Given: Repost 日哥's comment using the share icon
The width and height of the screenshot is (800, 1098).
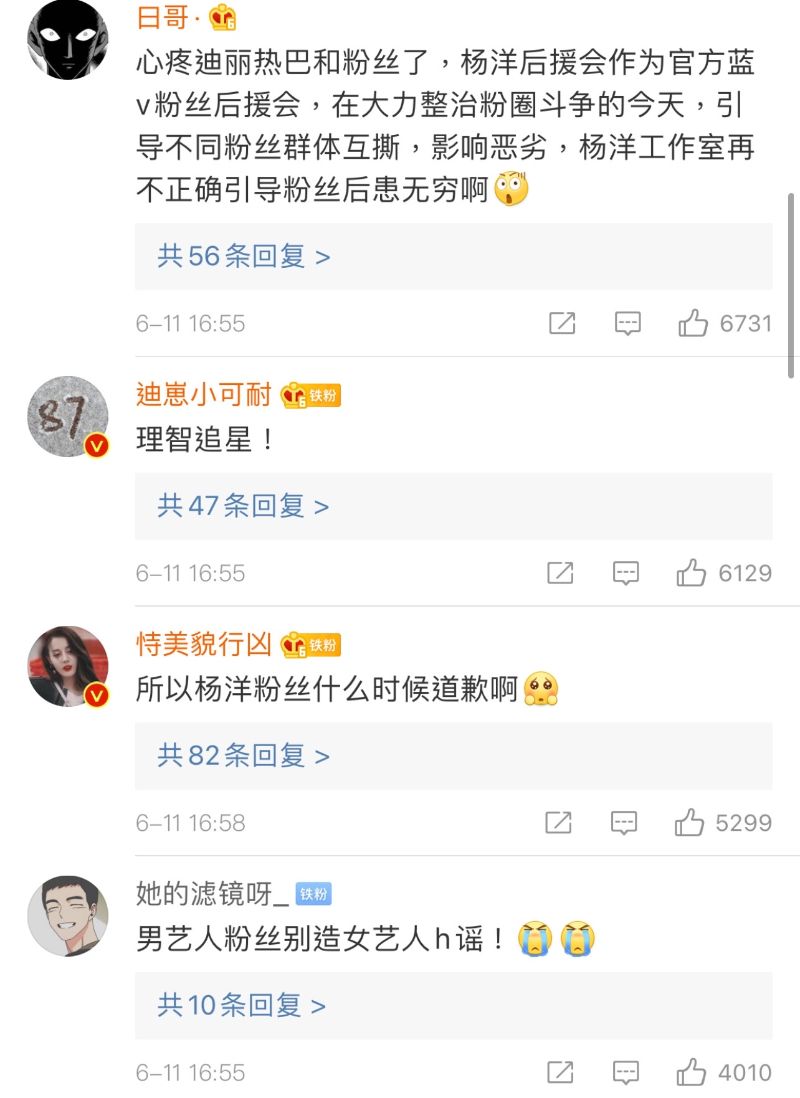Looking at the screenshot, I should pos(562,323).
